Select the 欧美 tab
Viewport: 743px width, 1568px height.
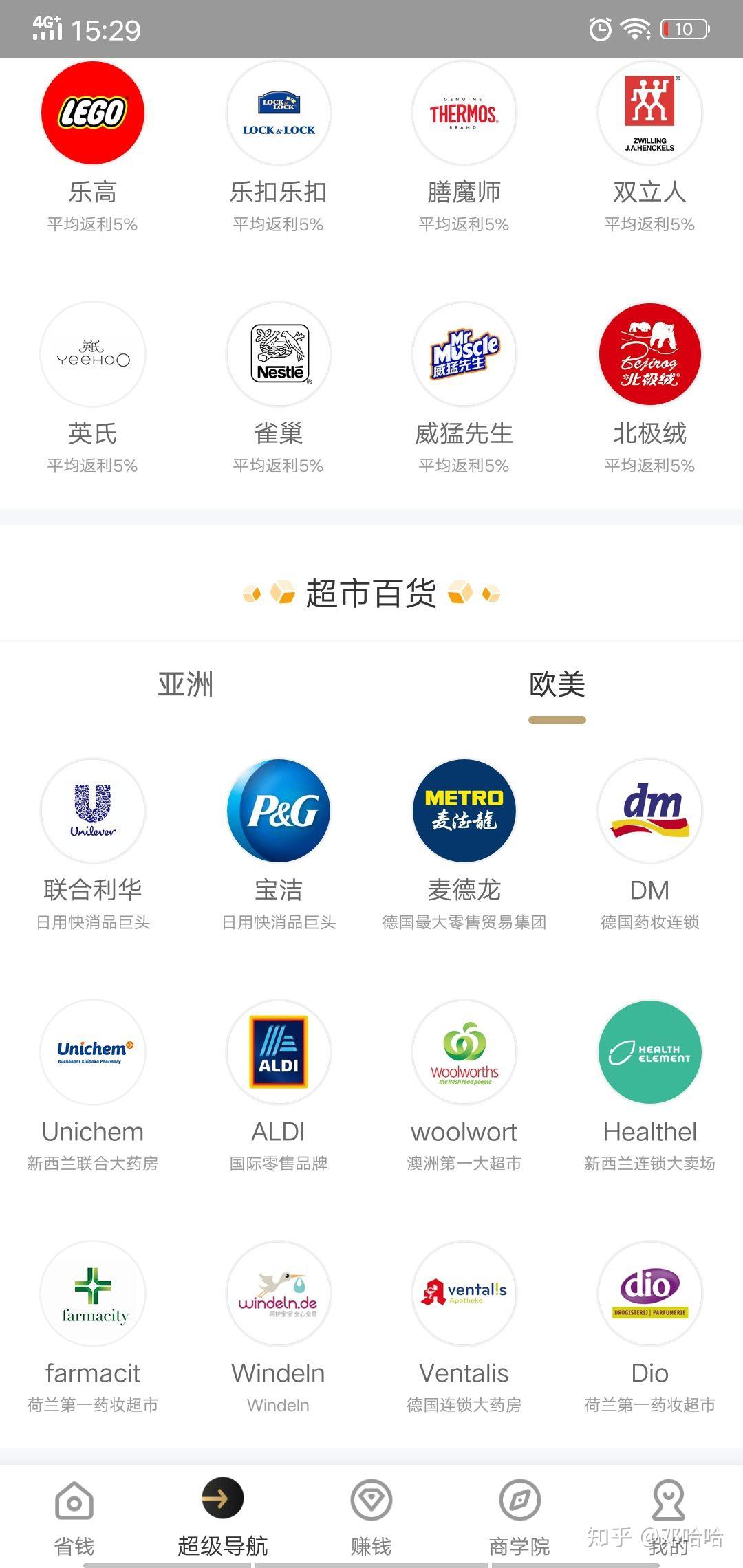coord(557,684)
